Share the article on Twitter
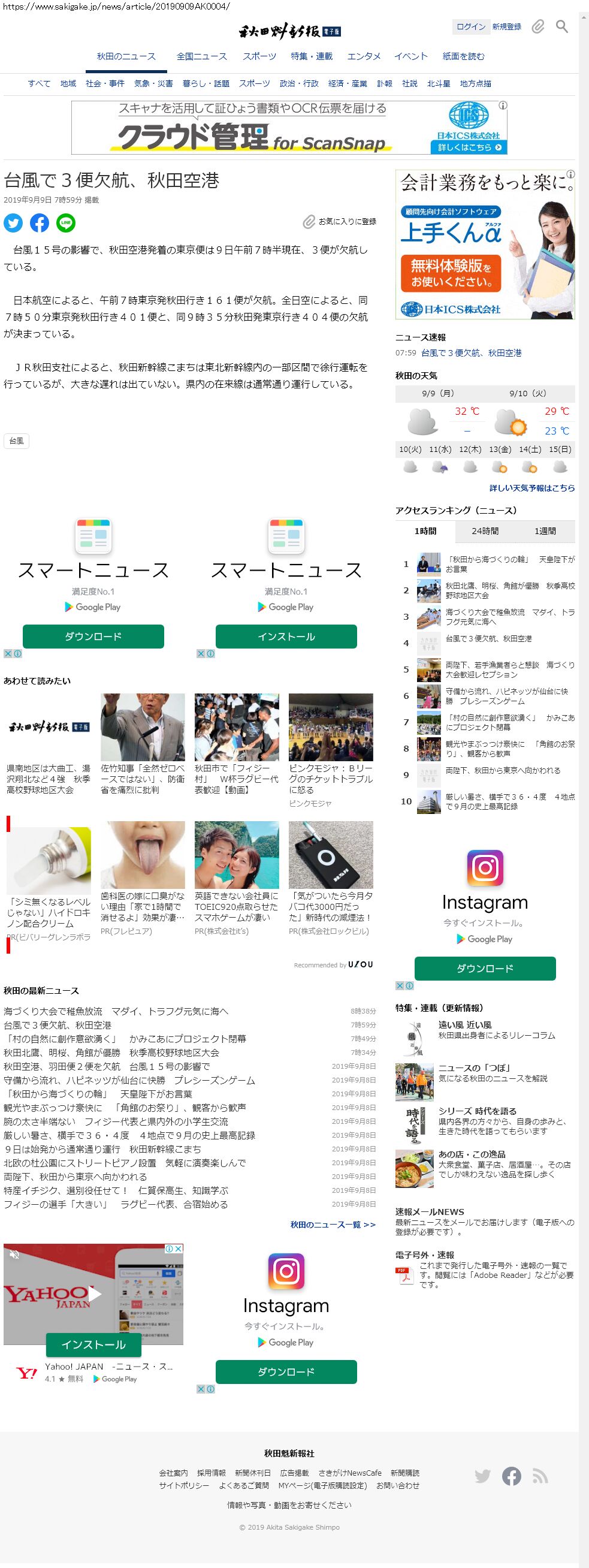The width and height of the screenshot is (589, 1568). point(13,223)
